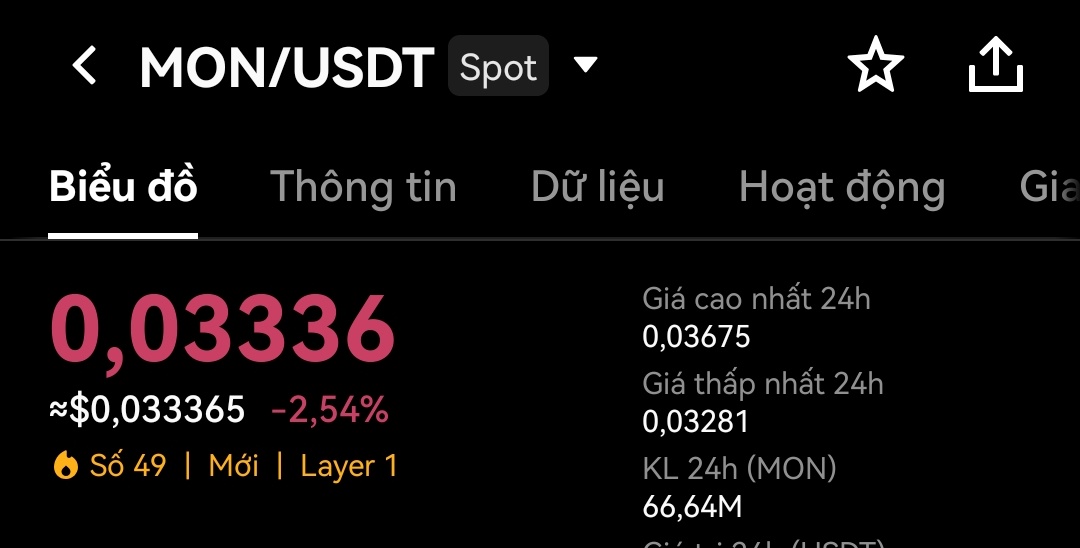Select the Biểu đồ tab
The image size is (1080, 548).
(123, 187)
